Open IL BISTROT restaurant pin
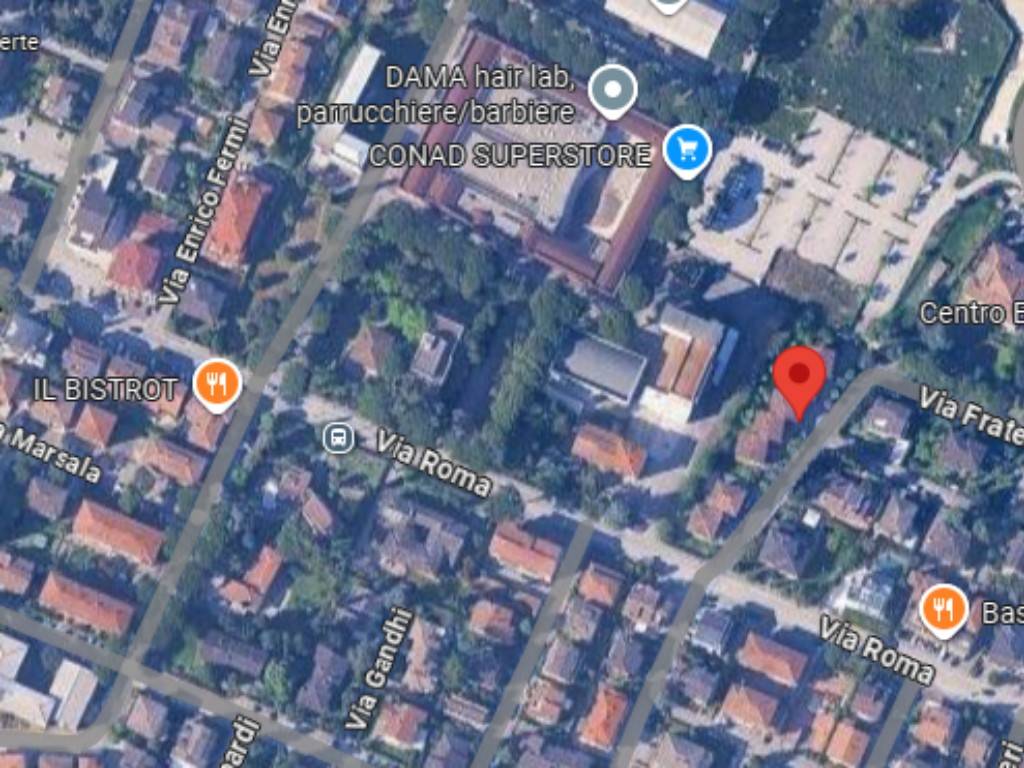 coord(217,384)
